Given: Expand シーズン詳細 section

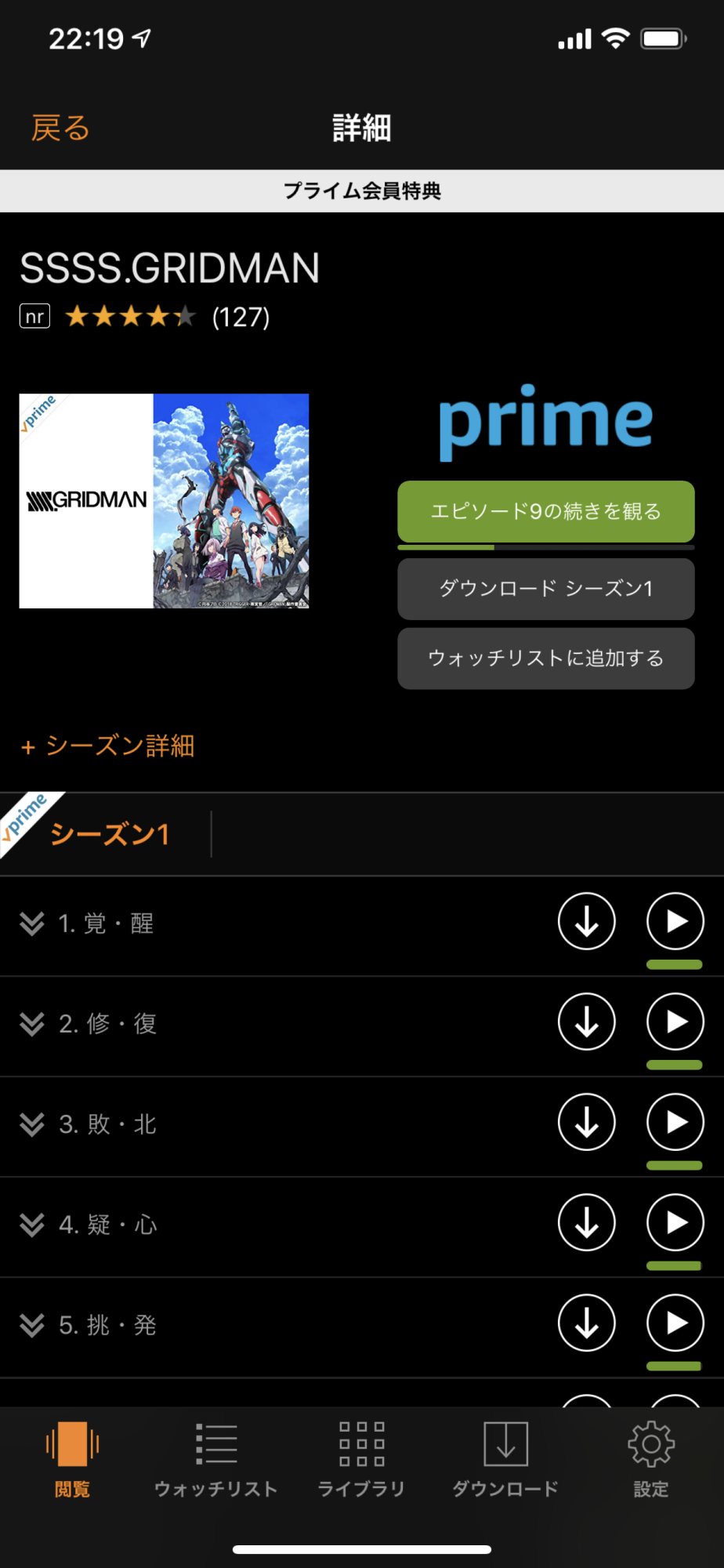Looking at the screenshot, I should pos(108,746).
